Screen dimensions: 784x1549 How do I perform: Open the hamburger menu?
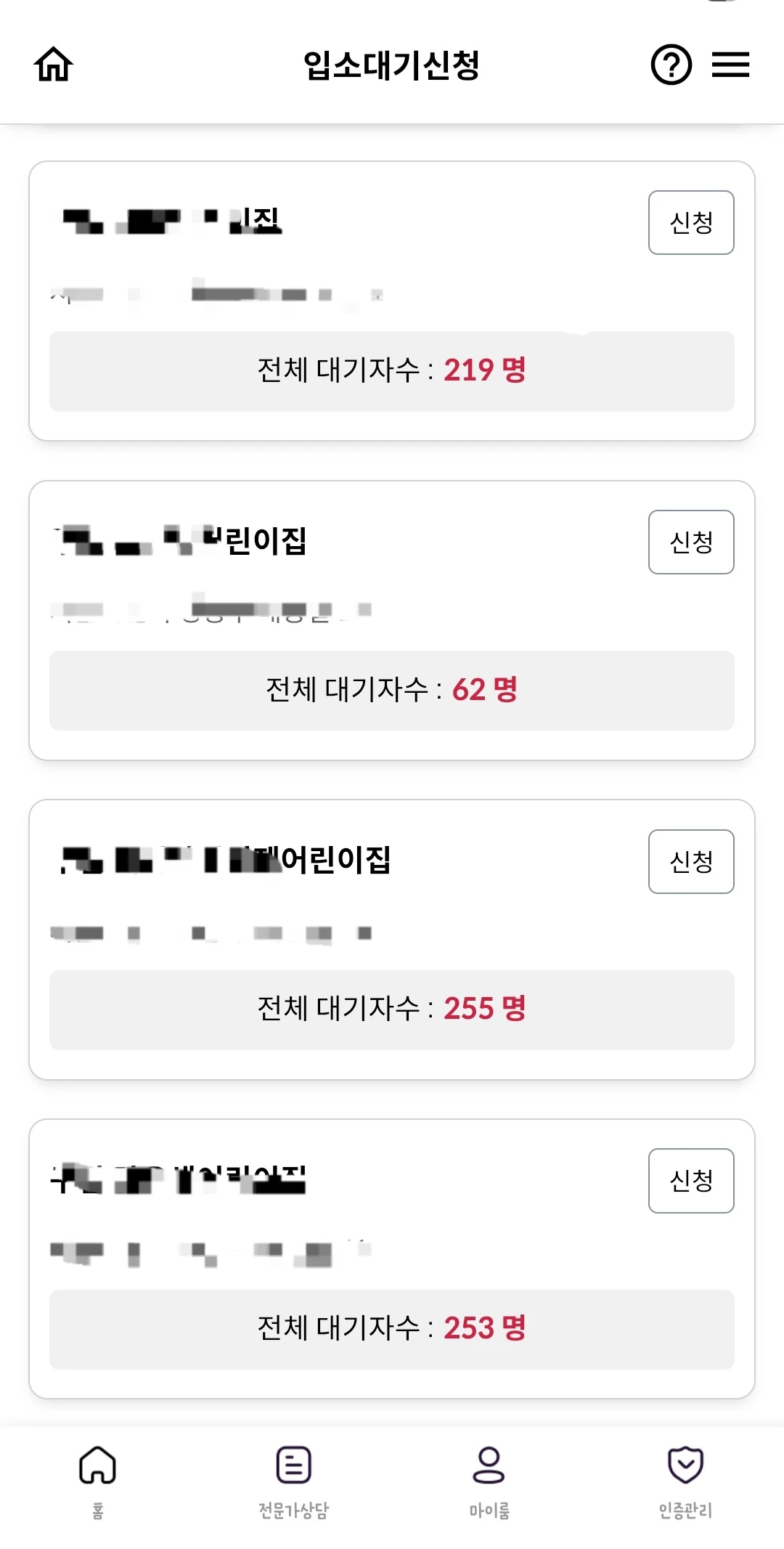coord(730,65)
